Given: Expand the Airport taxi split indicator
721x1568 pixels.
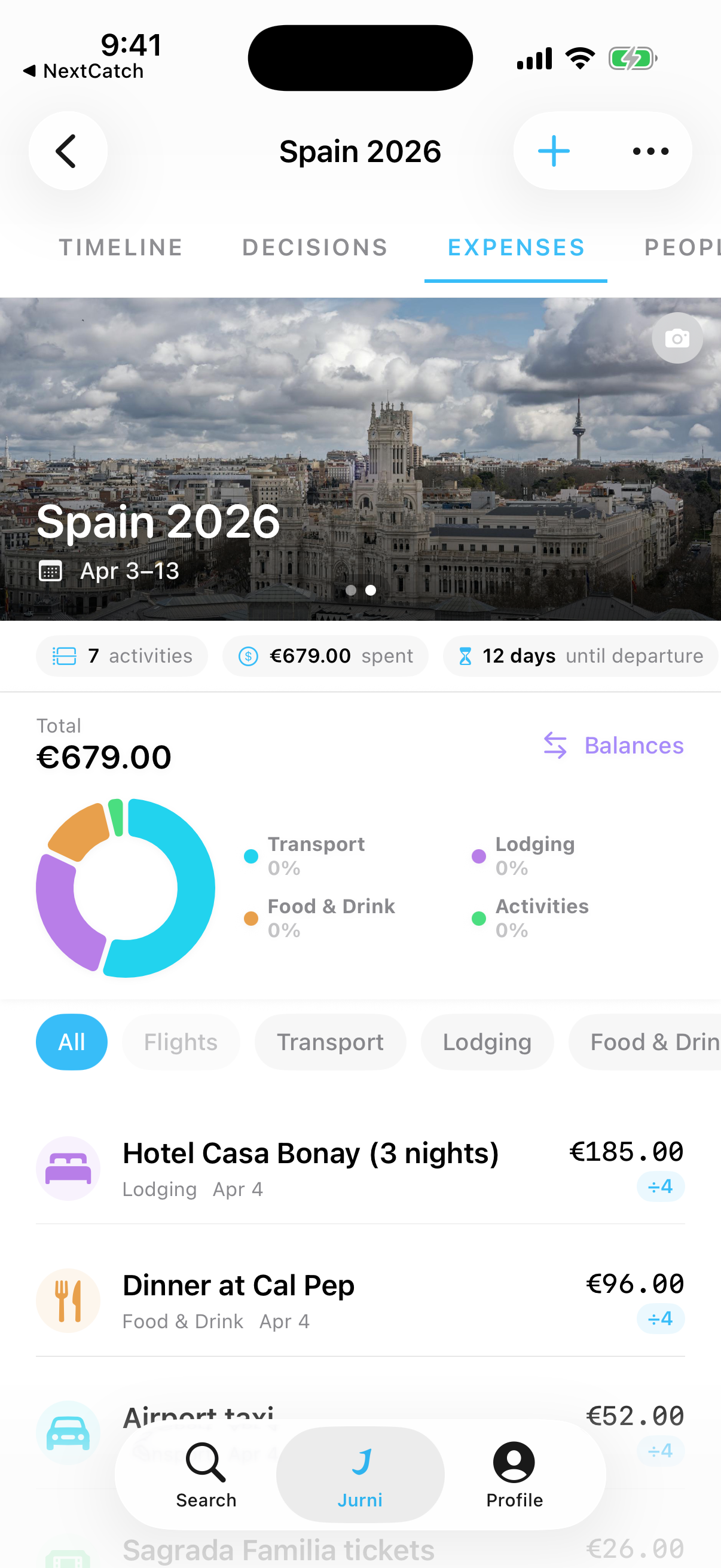Looking at the screenshot, I should pyautogui.click(x=660, y=1451).
